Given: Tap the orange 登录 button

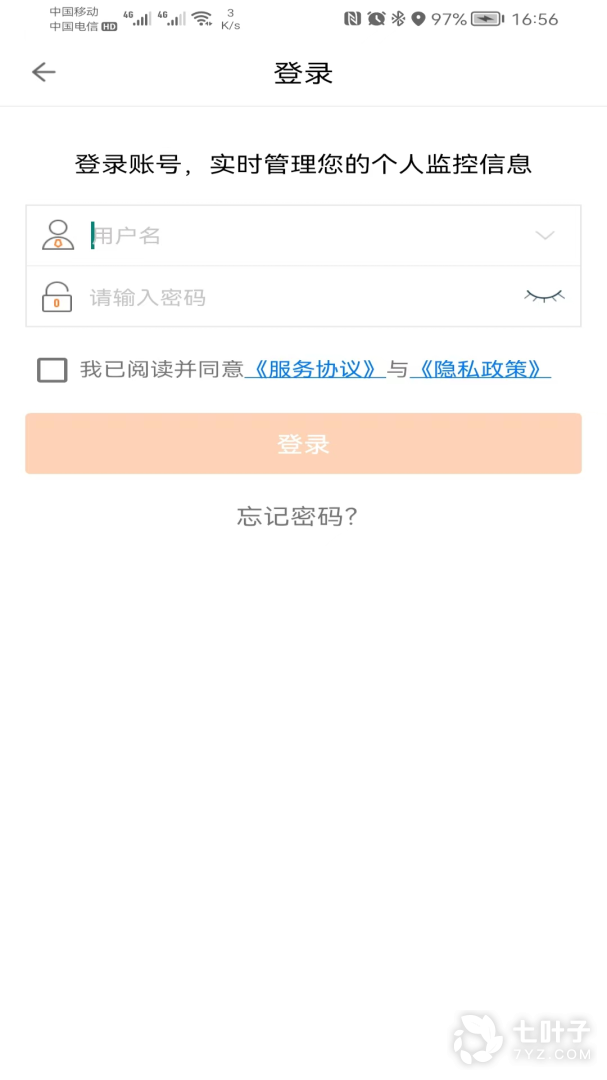Looking at the screenshot, I should [x=303, y=444].
